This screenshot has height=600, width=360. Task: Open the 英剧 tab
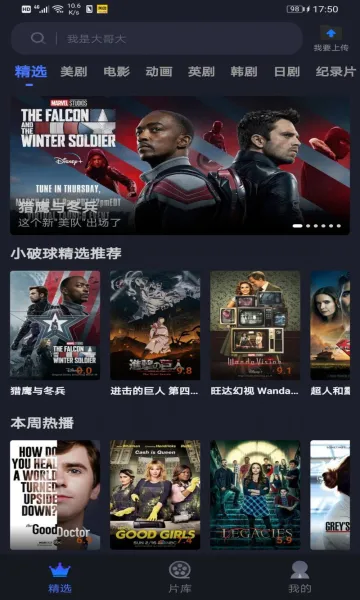pyautogui.click(x=201, y=72)
